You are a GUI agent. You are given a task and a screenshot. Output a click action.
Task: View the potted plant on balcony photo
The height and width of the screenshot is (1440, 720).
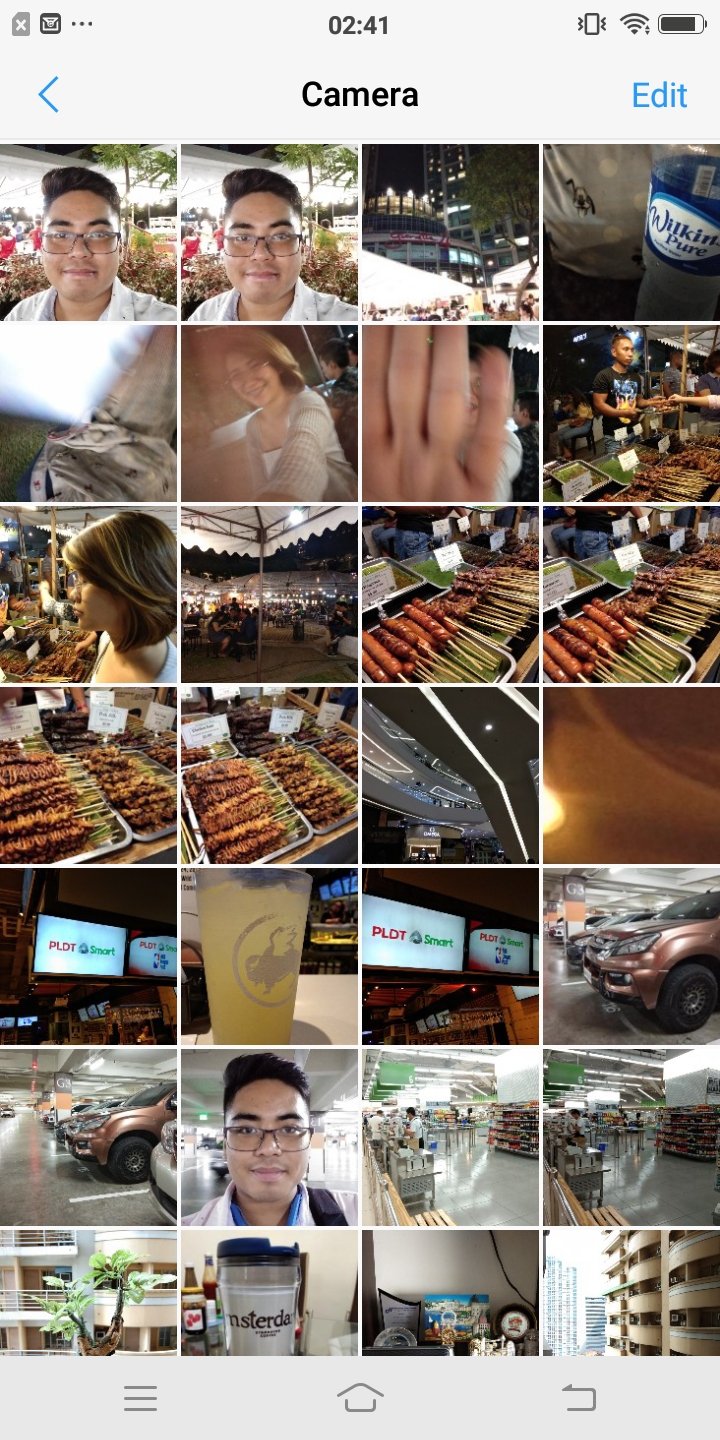coord(88,1292)
